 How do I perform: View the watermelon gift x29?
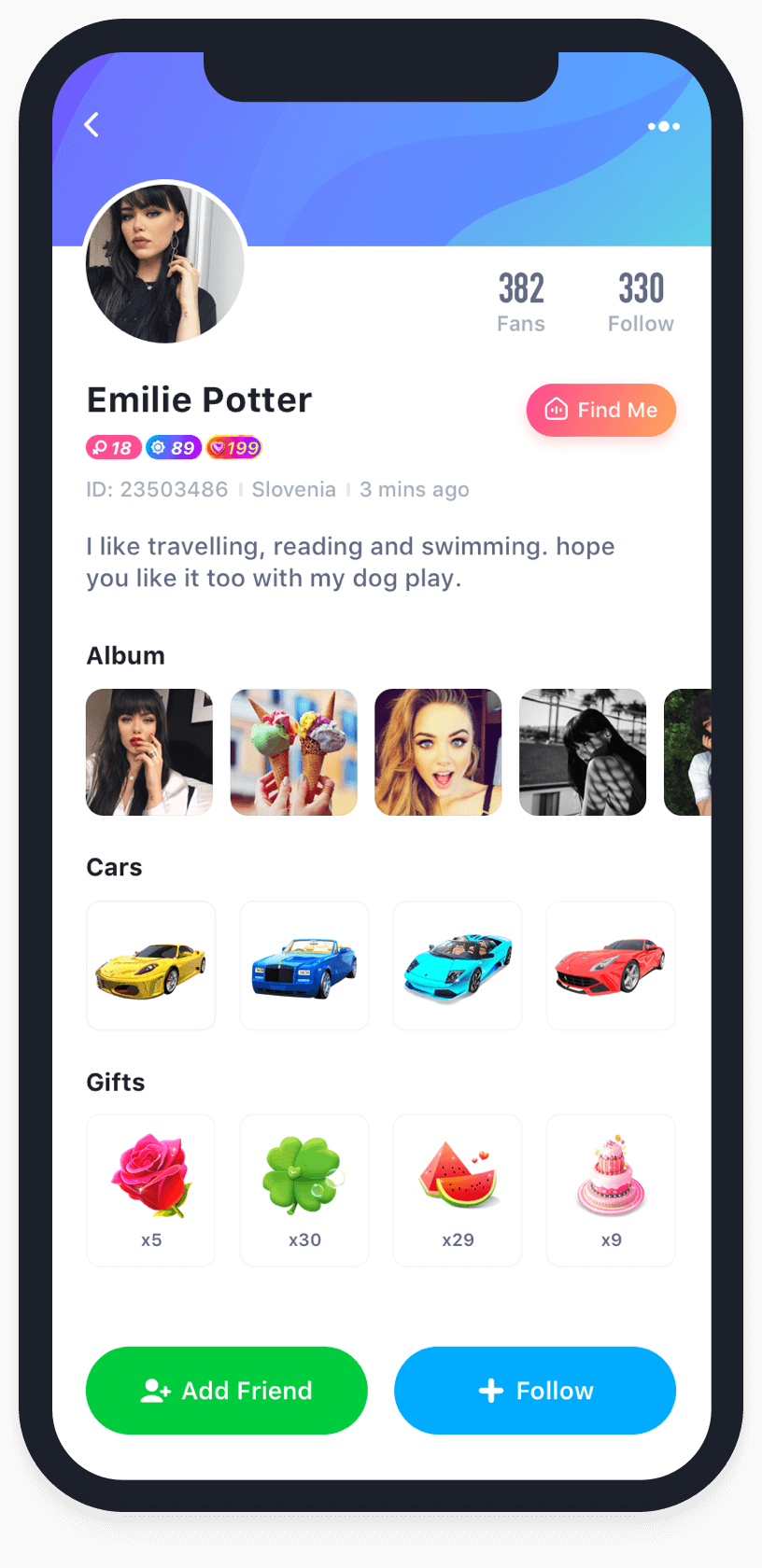coord(458,1189)
